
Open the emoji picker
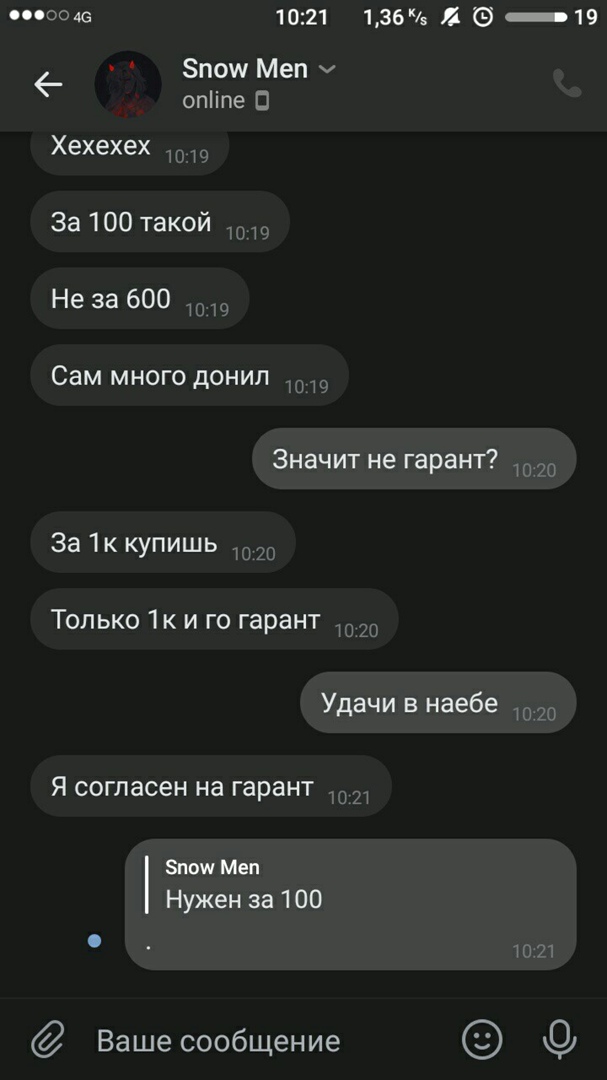click(x=482, y=1040)
